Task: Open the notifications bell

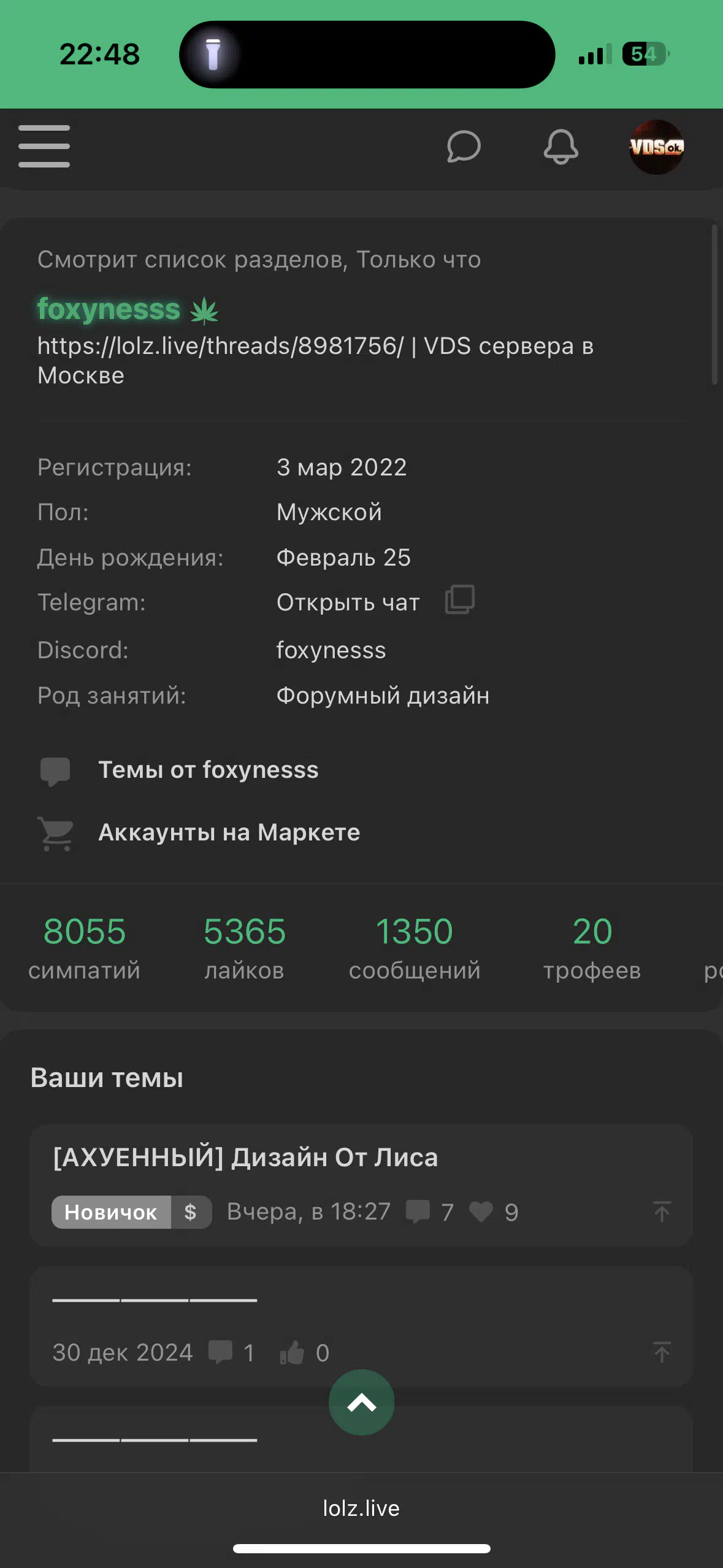Action: 560,147
